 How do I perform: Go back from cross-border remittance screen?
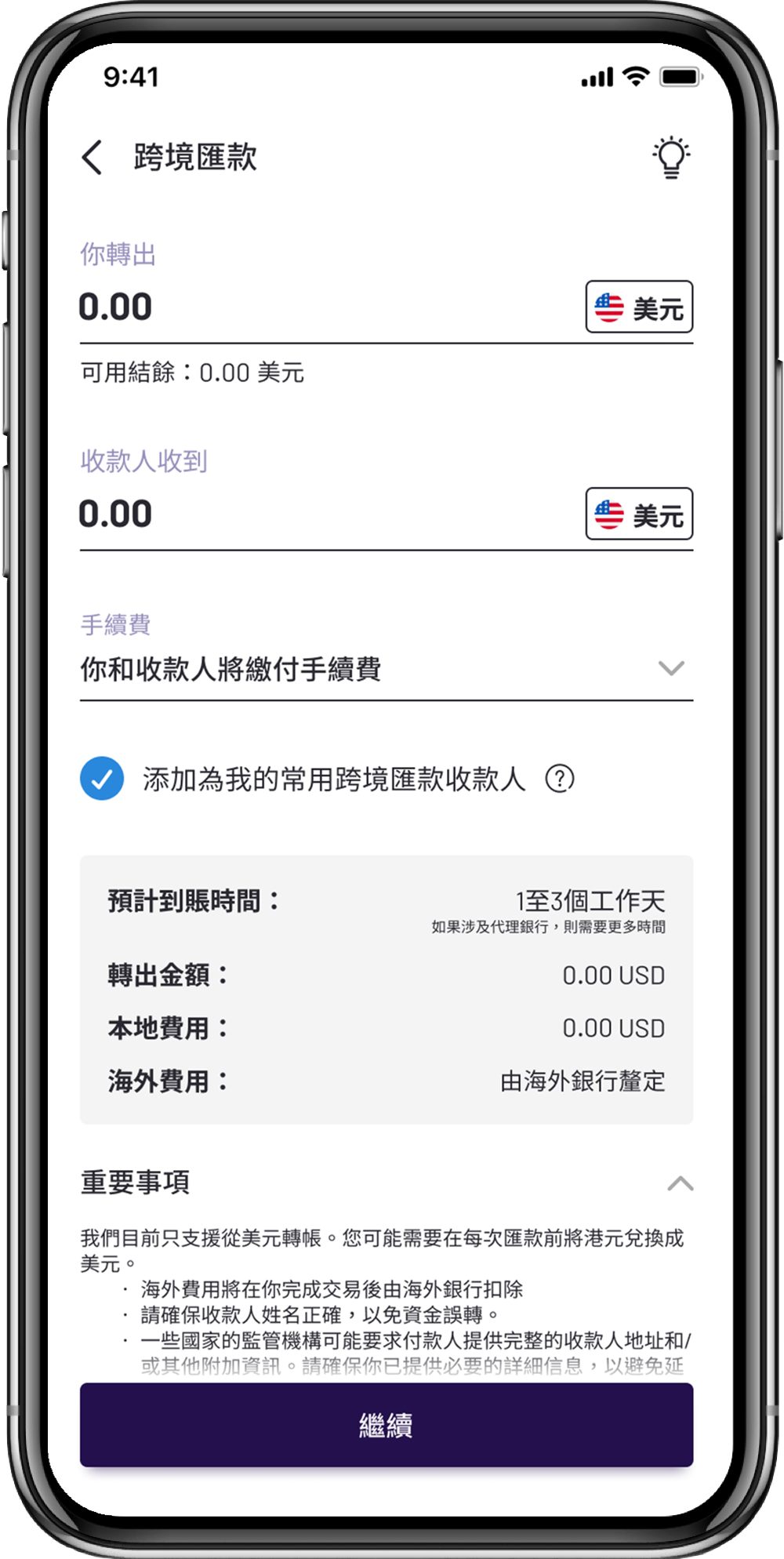pyautogui.click(x=93, y=158)
